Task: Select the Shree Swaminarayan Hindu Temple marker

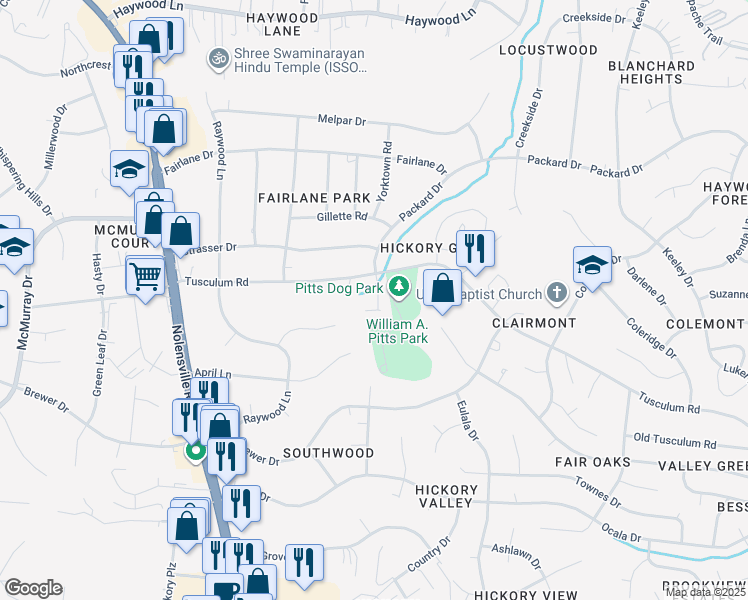Action: click(x=215, y=60)
